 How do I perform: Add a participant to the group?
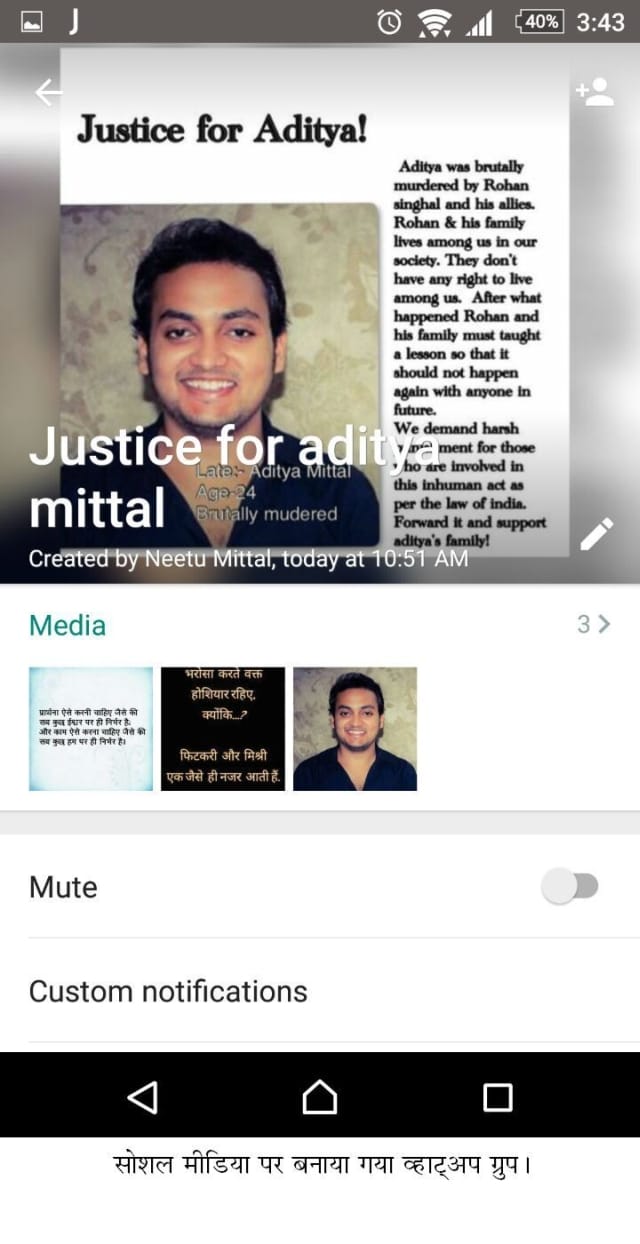click(x=594, y=92)
